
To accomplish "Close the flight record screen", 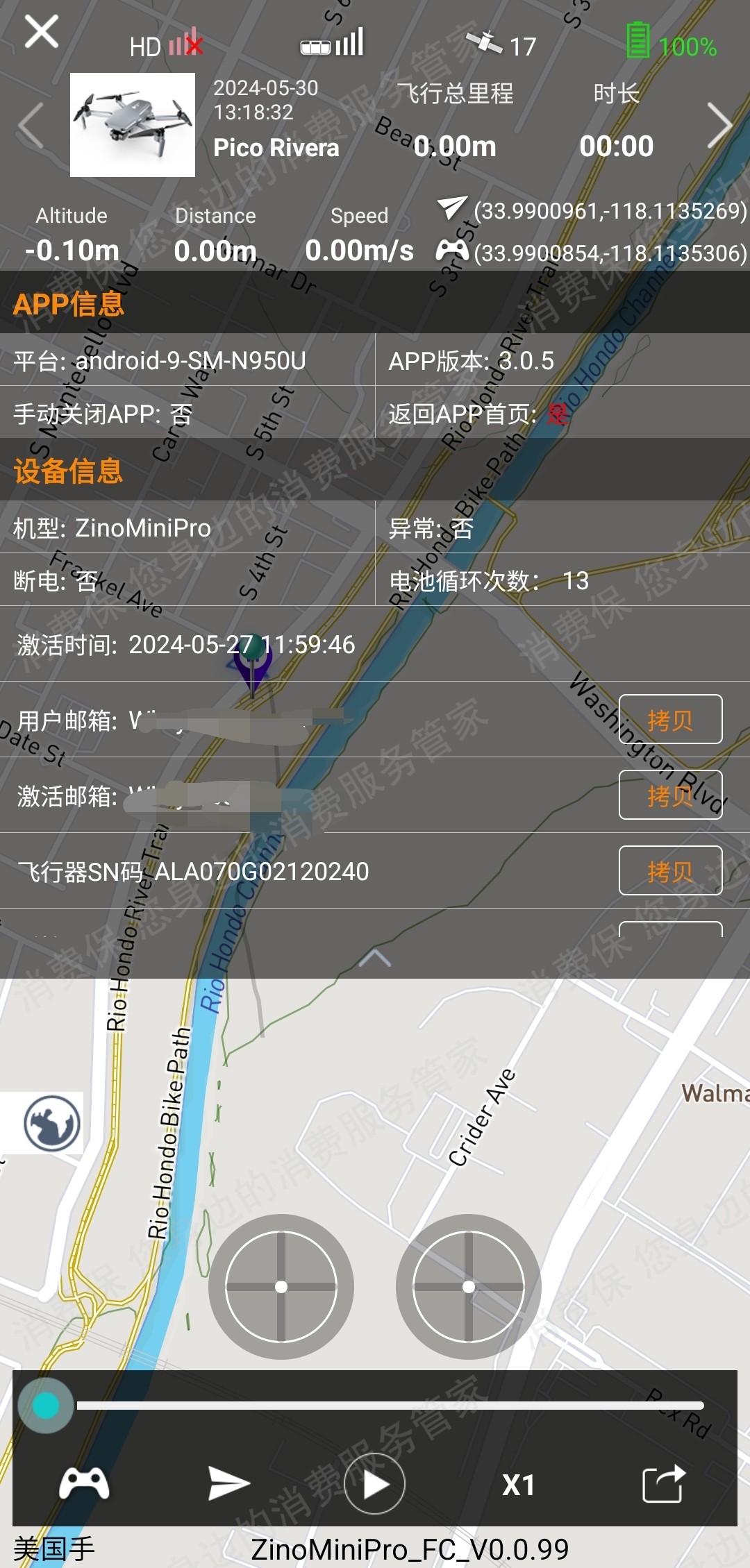I will tap(42, 32).
